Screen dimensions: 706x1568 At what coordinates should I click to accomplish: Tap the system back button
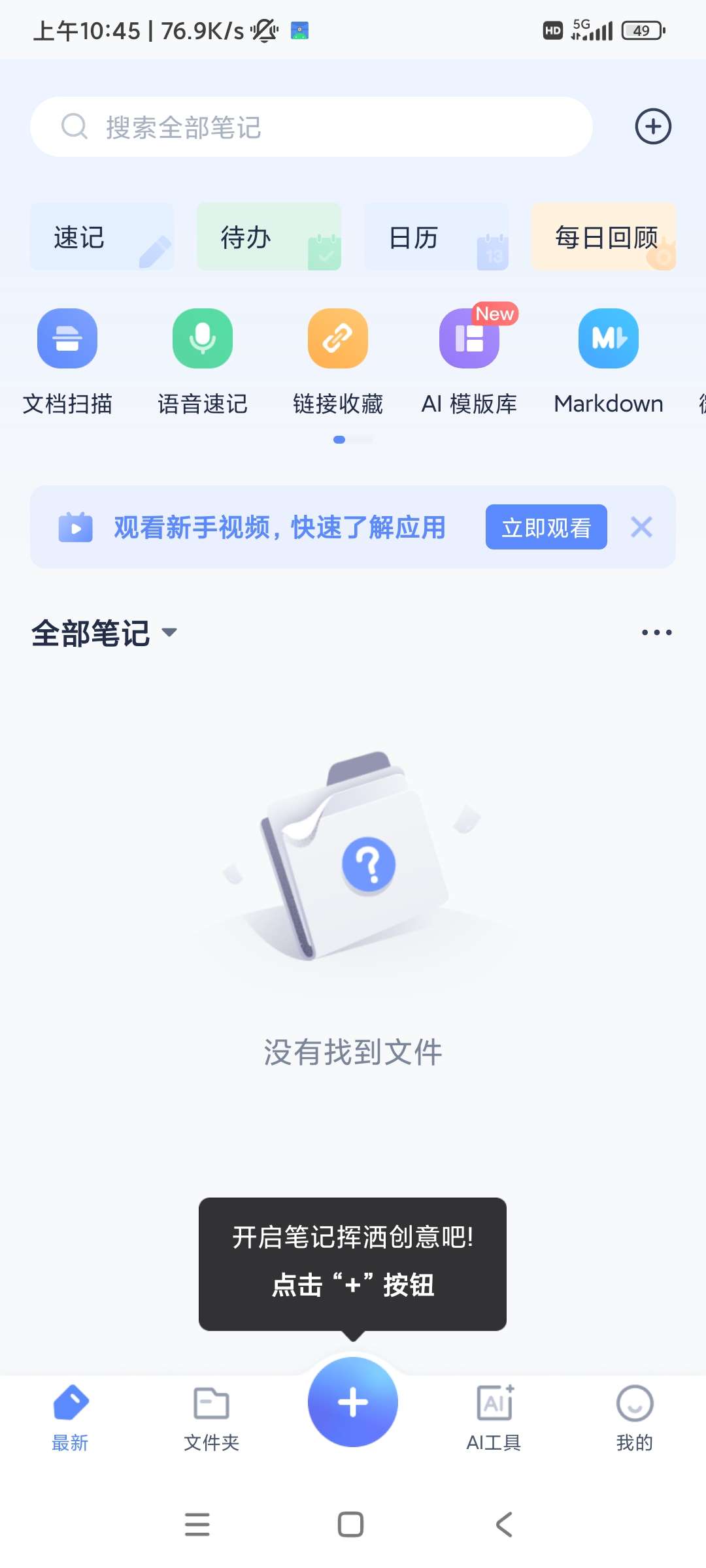pos(504,1525)
